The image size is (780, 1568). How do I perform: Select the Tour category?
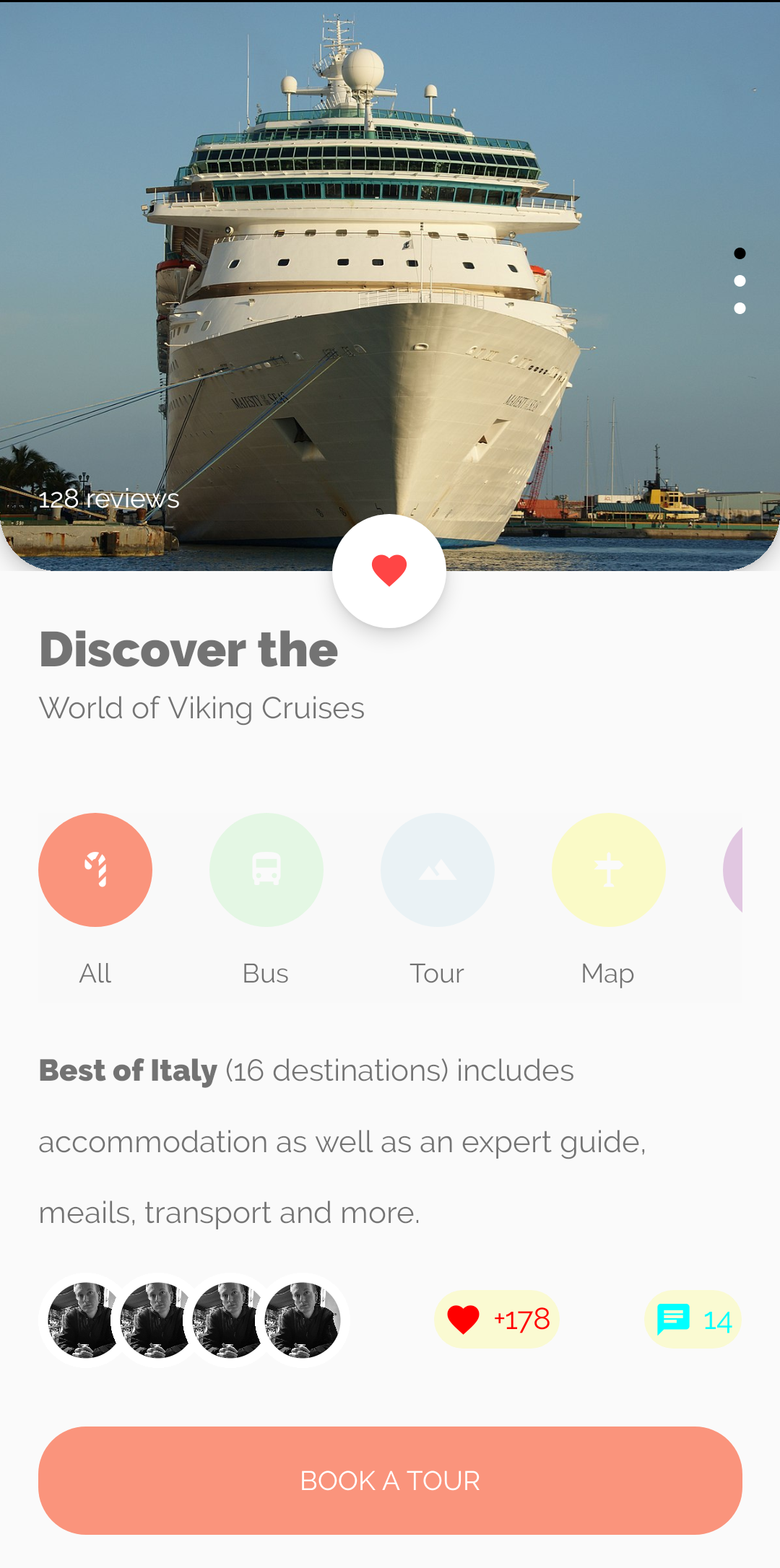438,871
